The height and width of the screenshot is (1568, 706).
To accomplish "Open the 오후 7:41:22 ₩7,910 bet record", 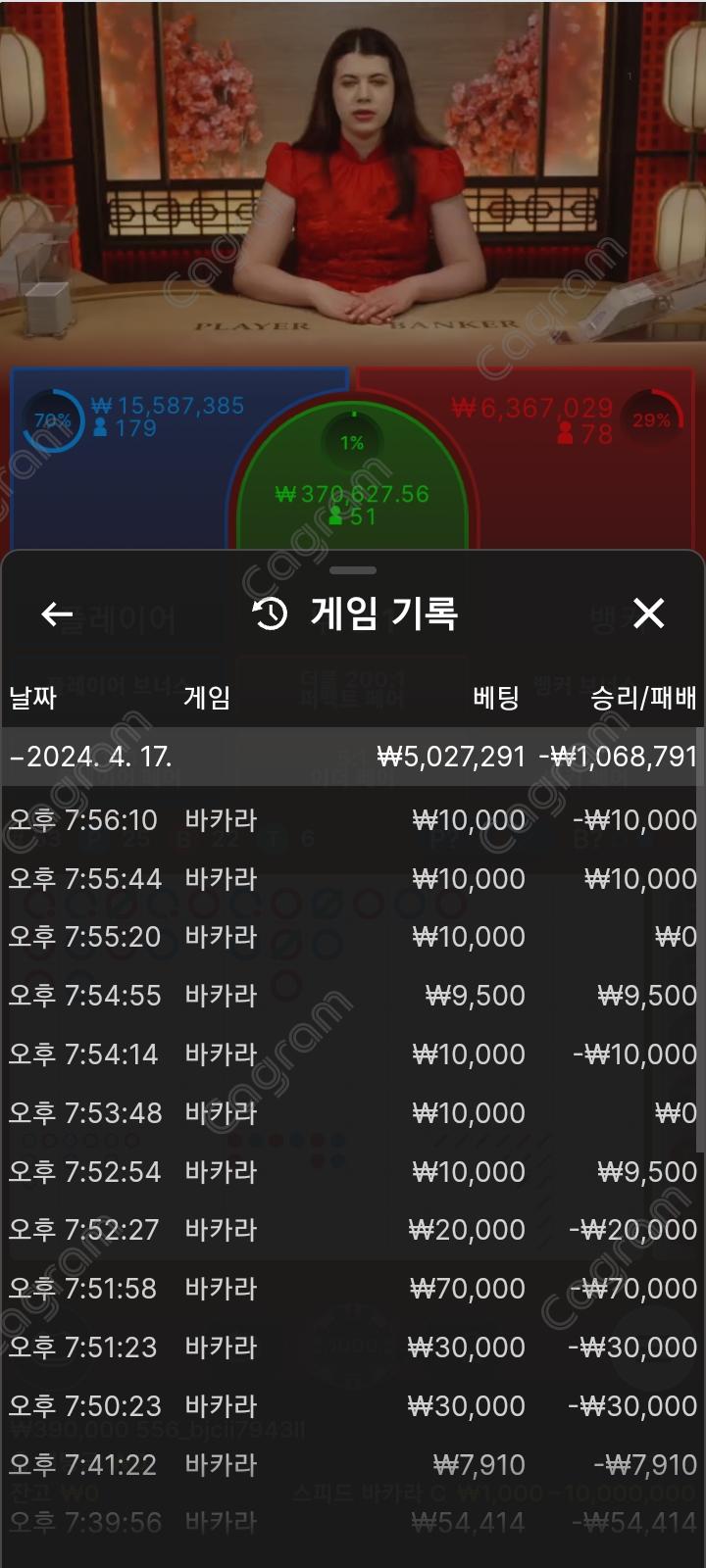I will [351, 1465].
